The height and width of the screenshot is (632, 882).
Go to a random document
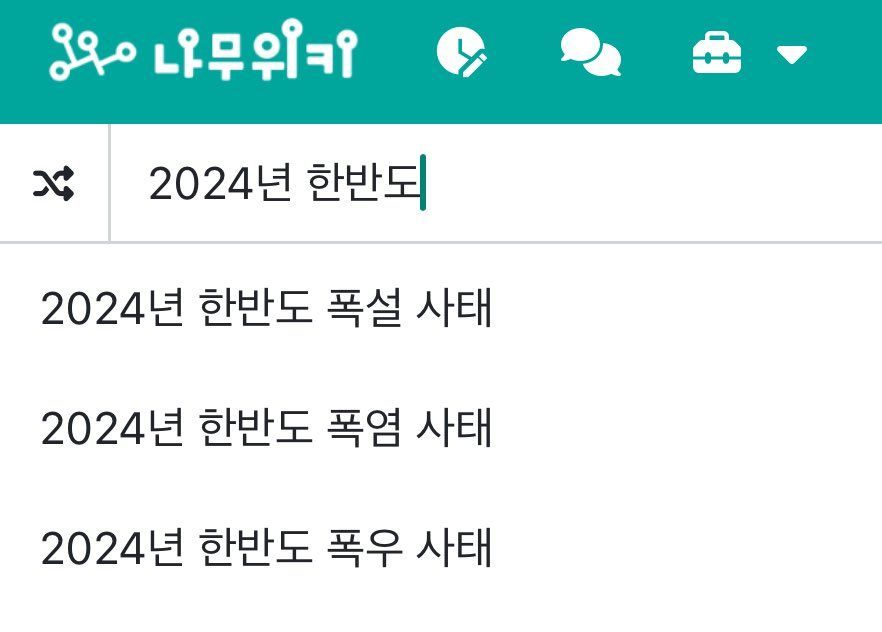54,184
